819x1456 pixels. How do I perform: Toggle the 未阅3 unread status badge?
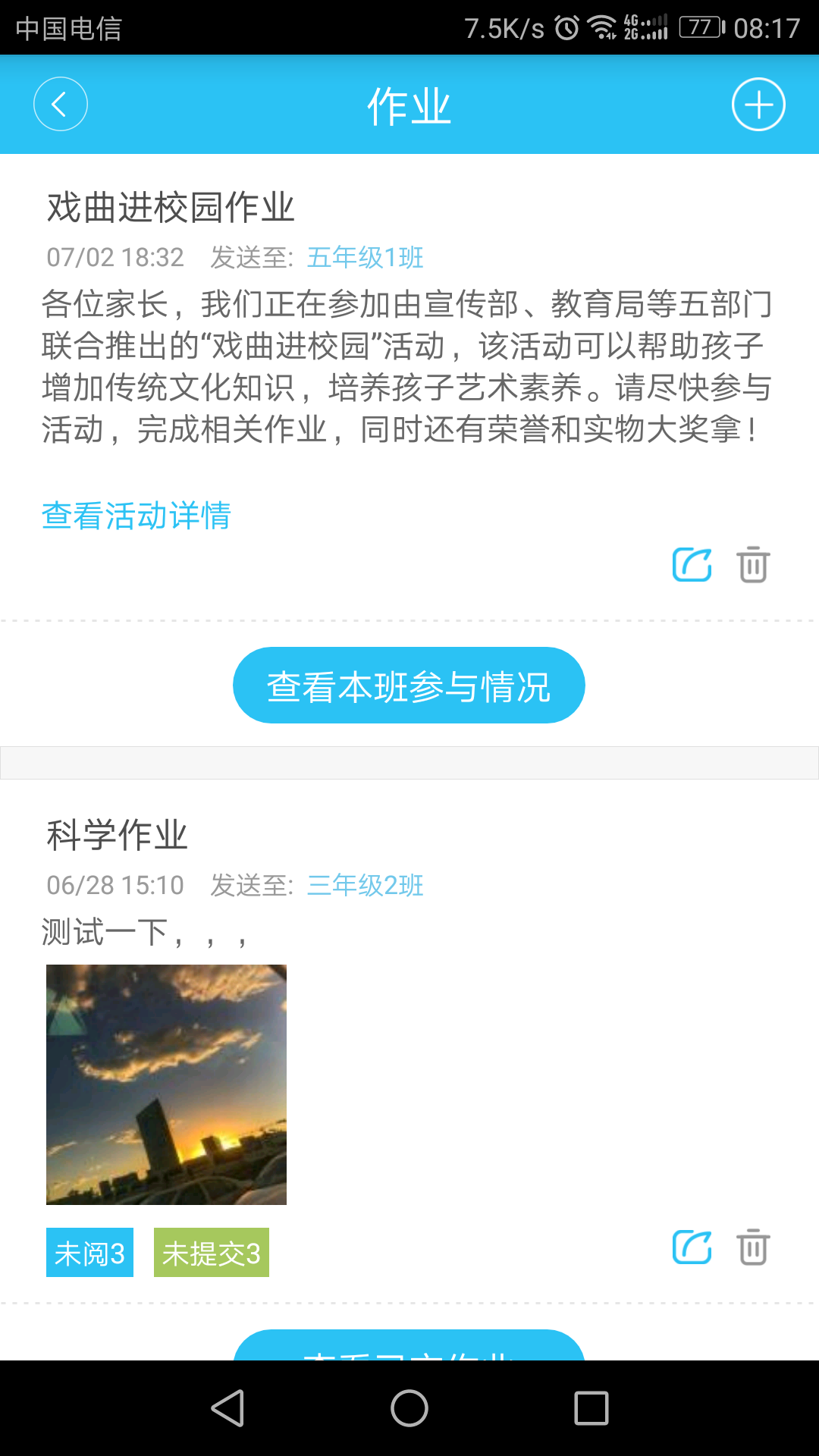pos(89,1253)
